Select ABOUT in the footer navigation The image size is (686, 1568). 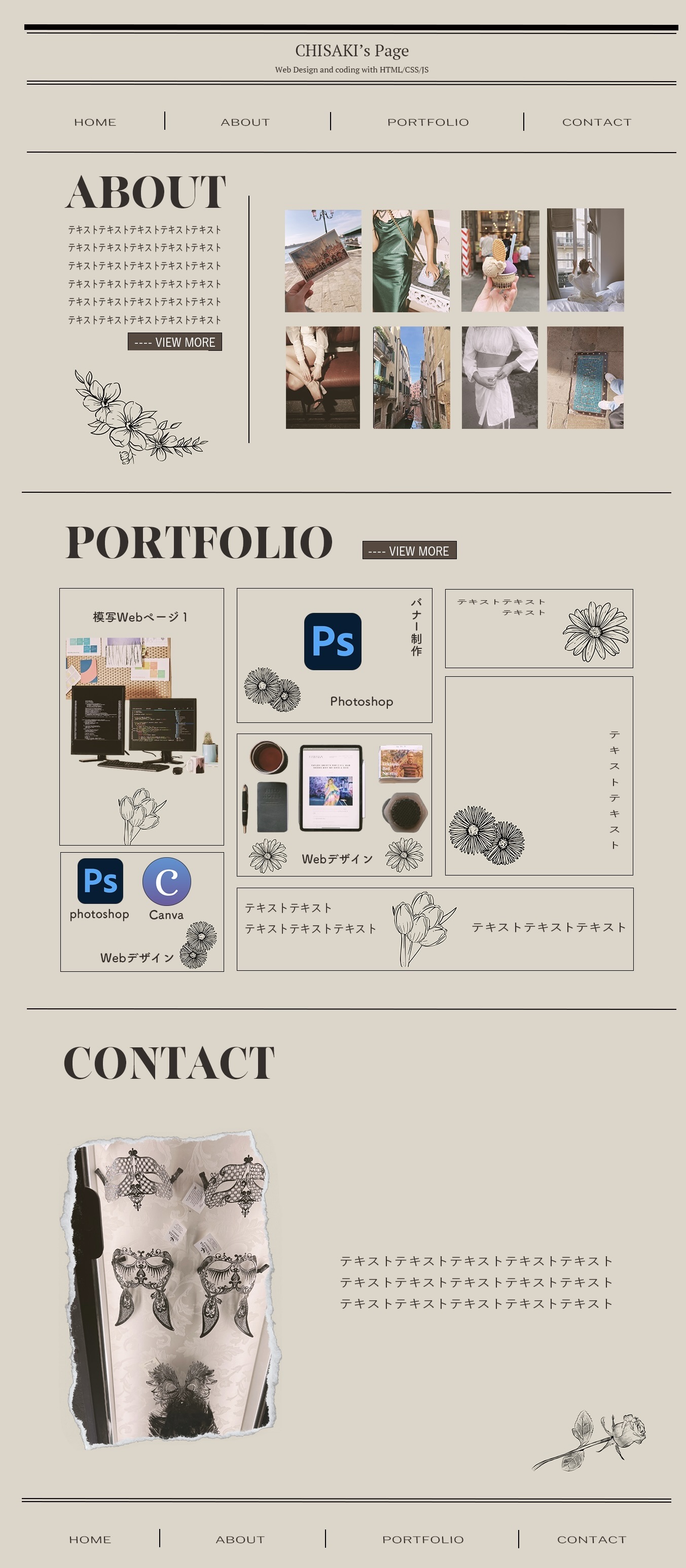click(240, 1540)
